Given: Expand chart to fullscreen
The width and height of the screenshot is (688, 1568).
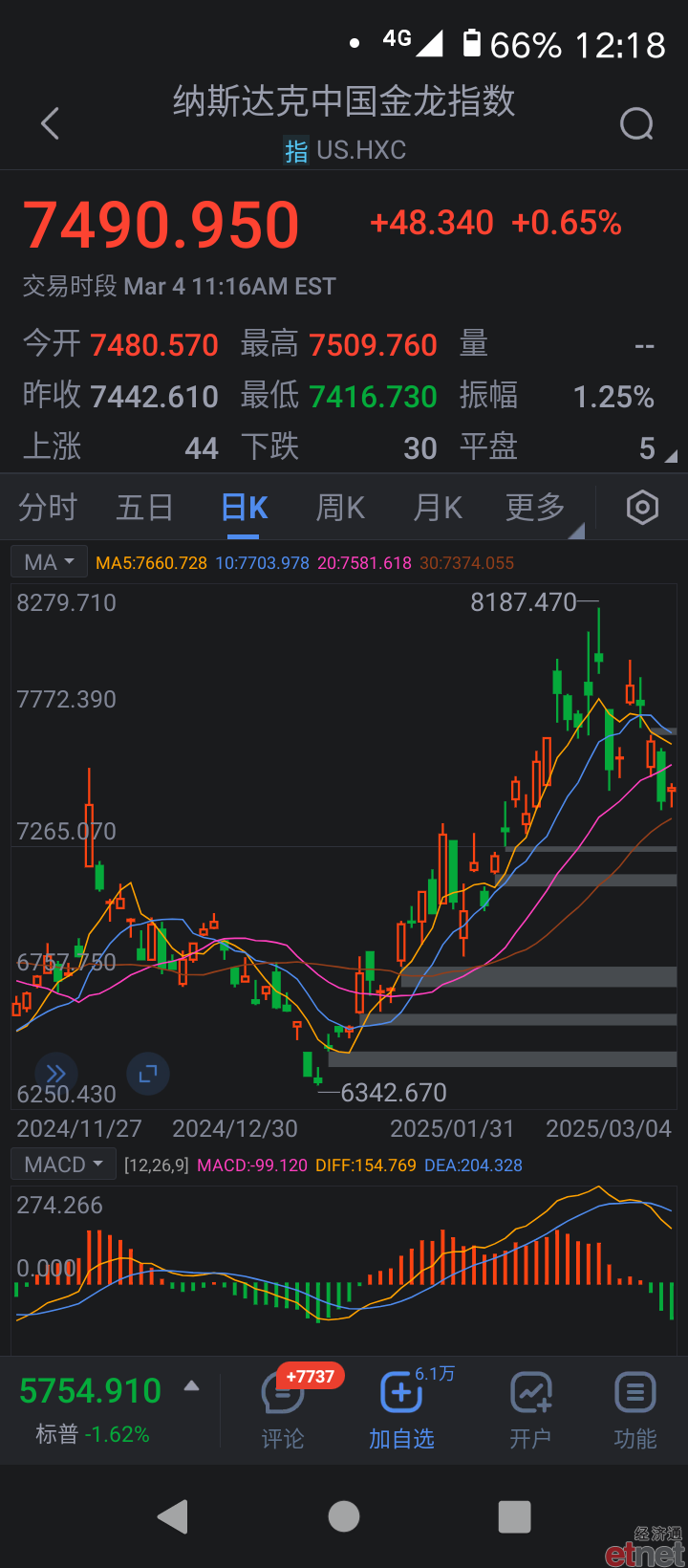Looking at the screenshot, I should tap(148, 1074).
